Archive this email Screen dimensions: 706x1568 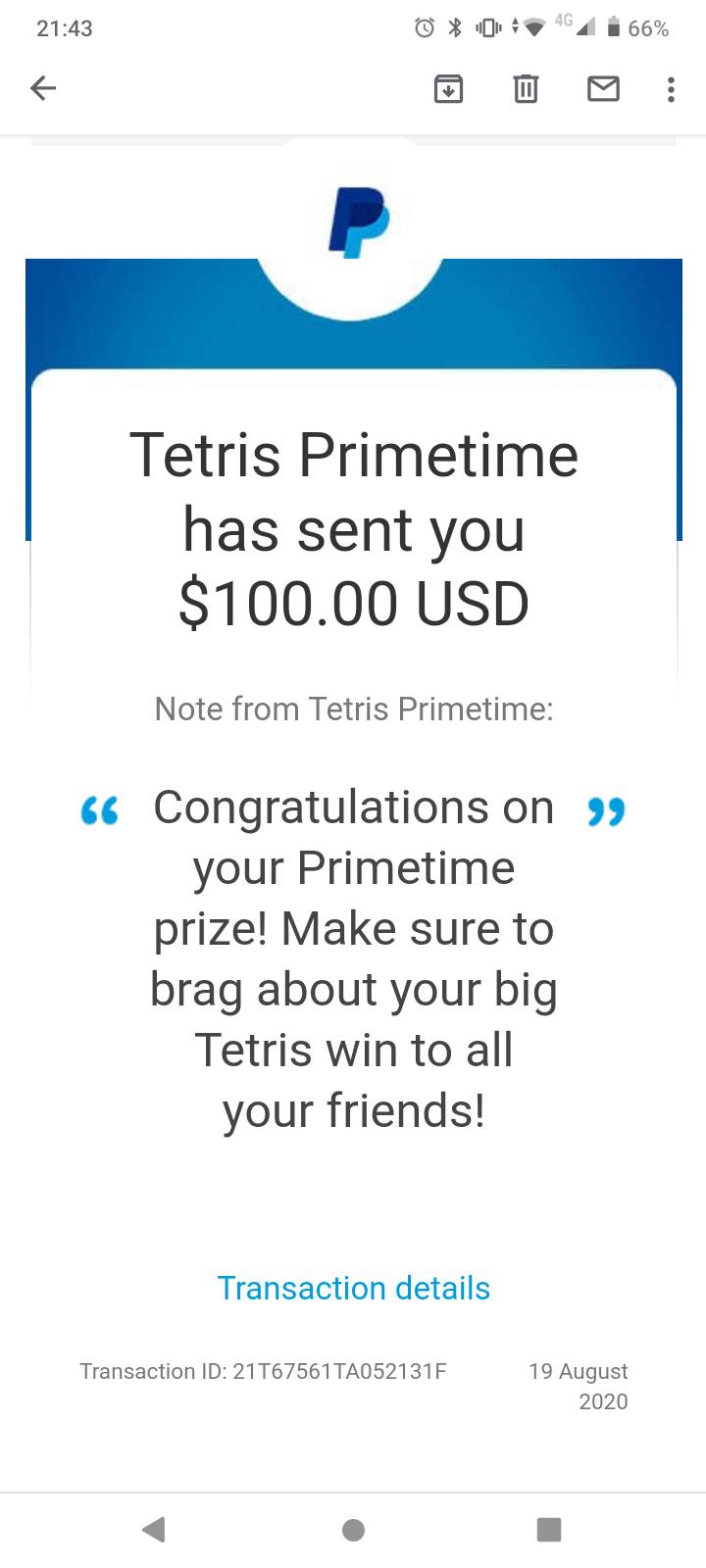(x=448, y=89)
